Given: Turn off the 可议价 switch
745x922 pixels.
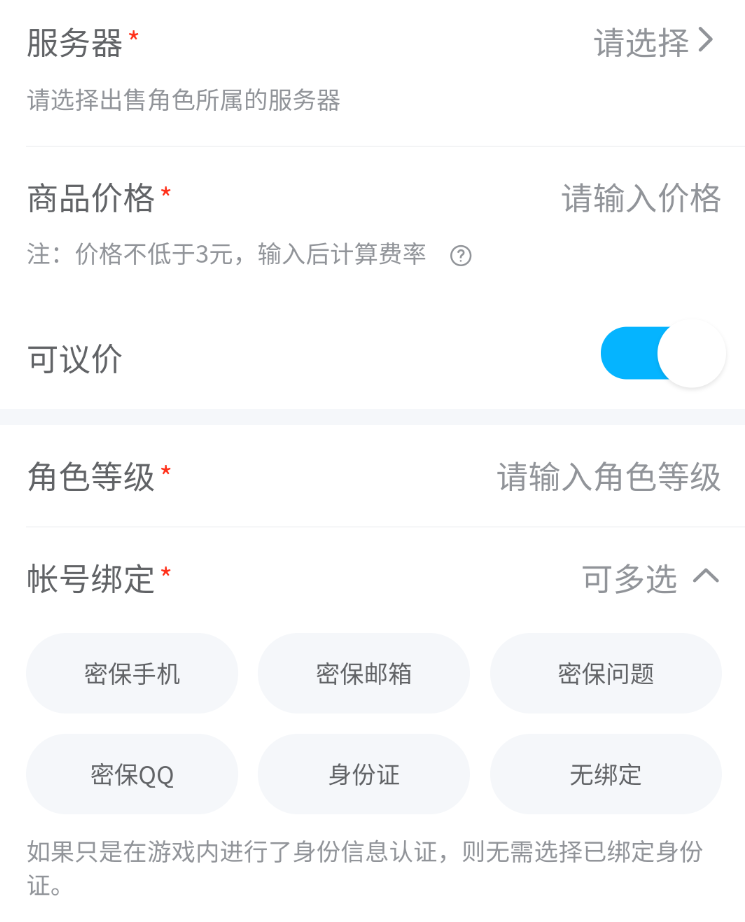Looking at the screenshot, I should coord(662,354).
